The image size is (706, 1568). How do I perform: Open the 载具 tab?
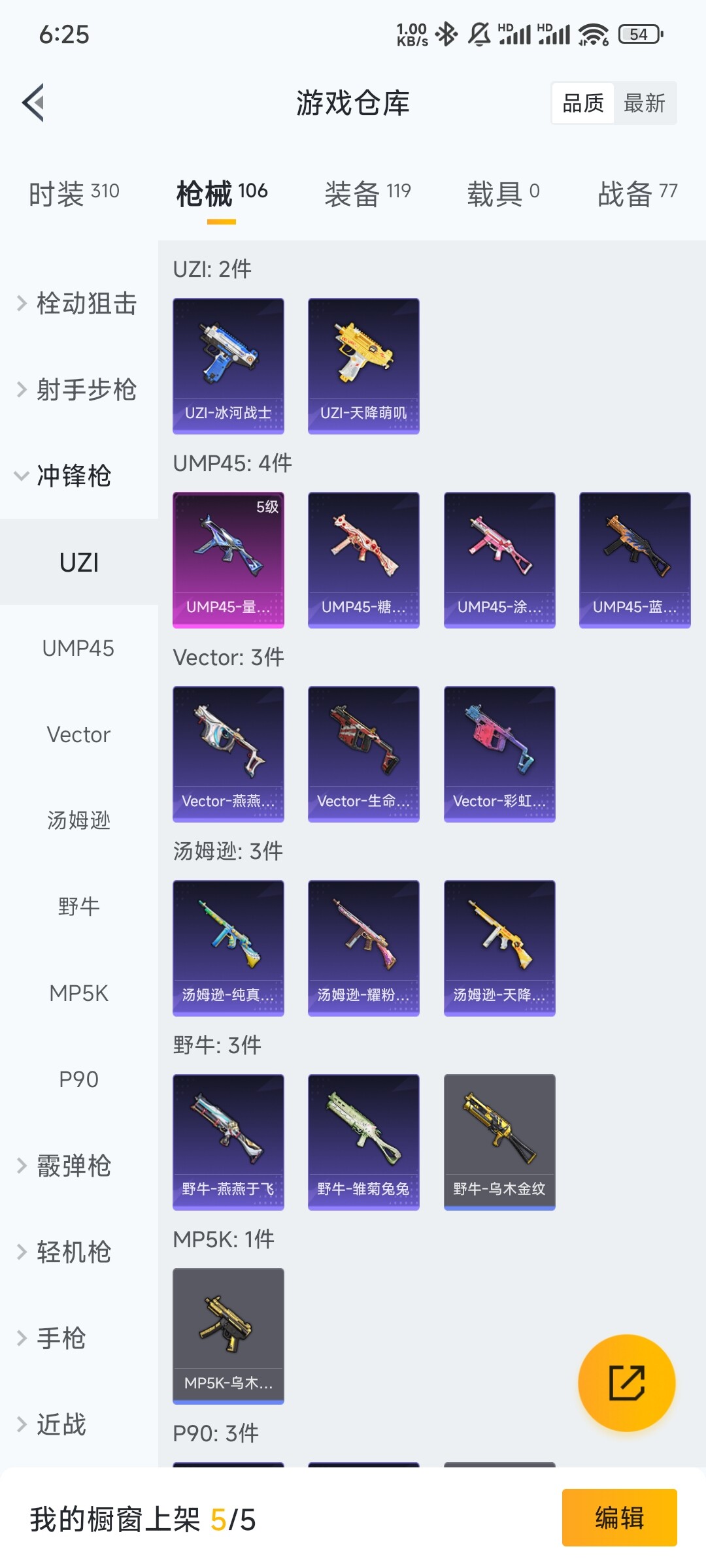tap(503, 193)
